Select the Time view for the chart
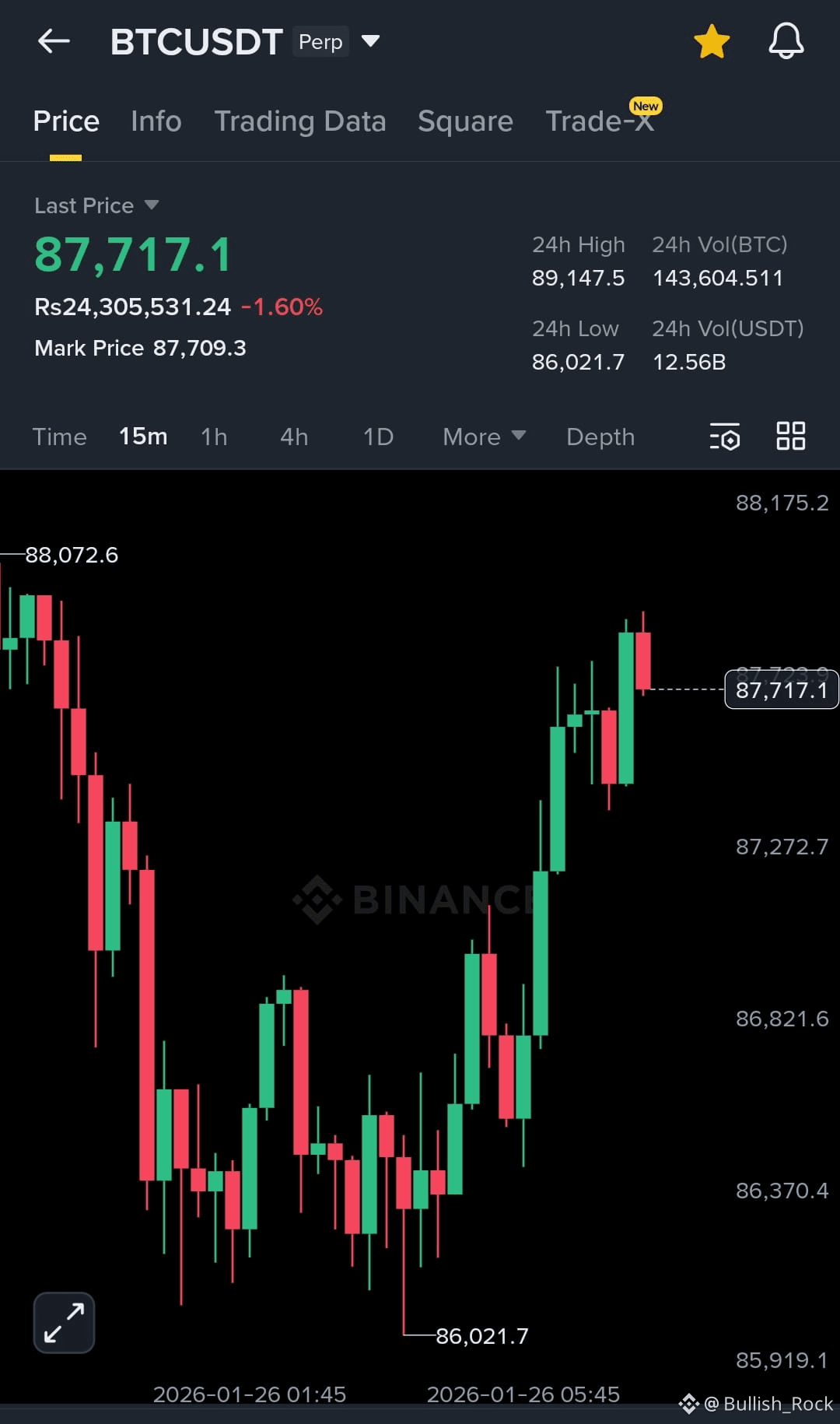 pyautogui.click(x=59, y=437)
